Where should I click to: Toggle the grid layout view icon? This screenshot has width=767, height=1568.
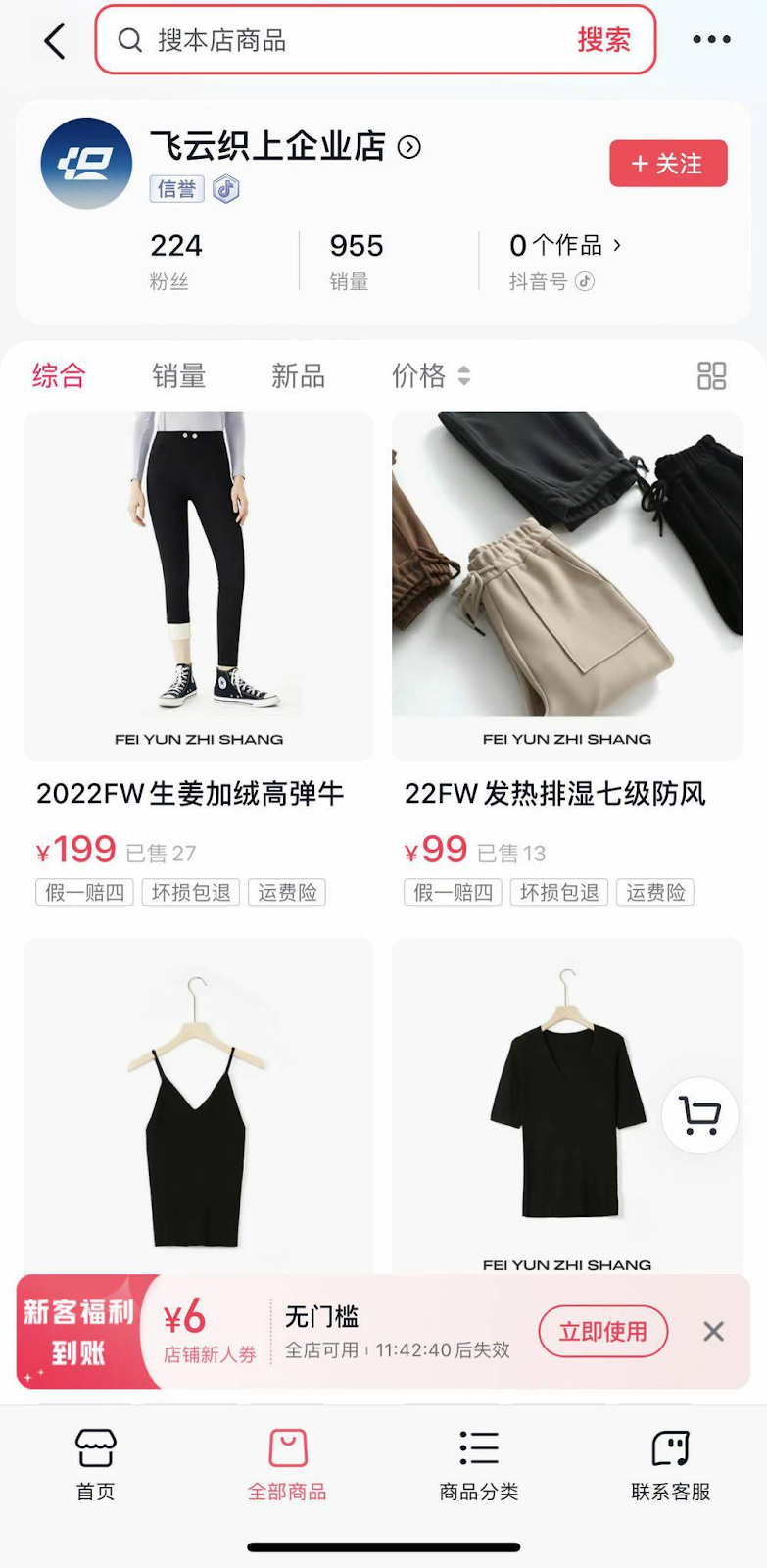point(711,375)
